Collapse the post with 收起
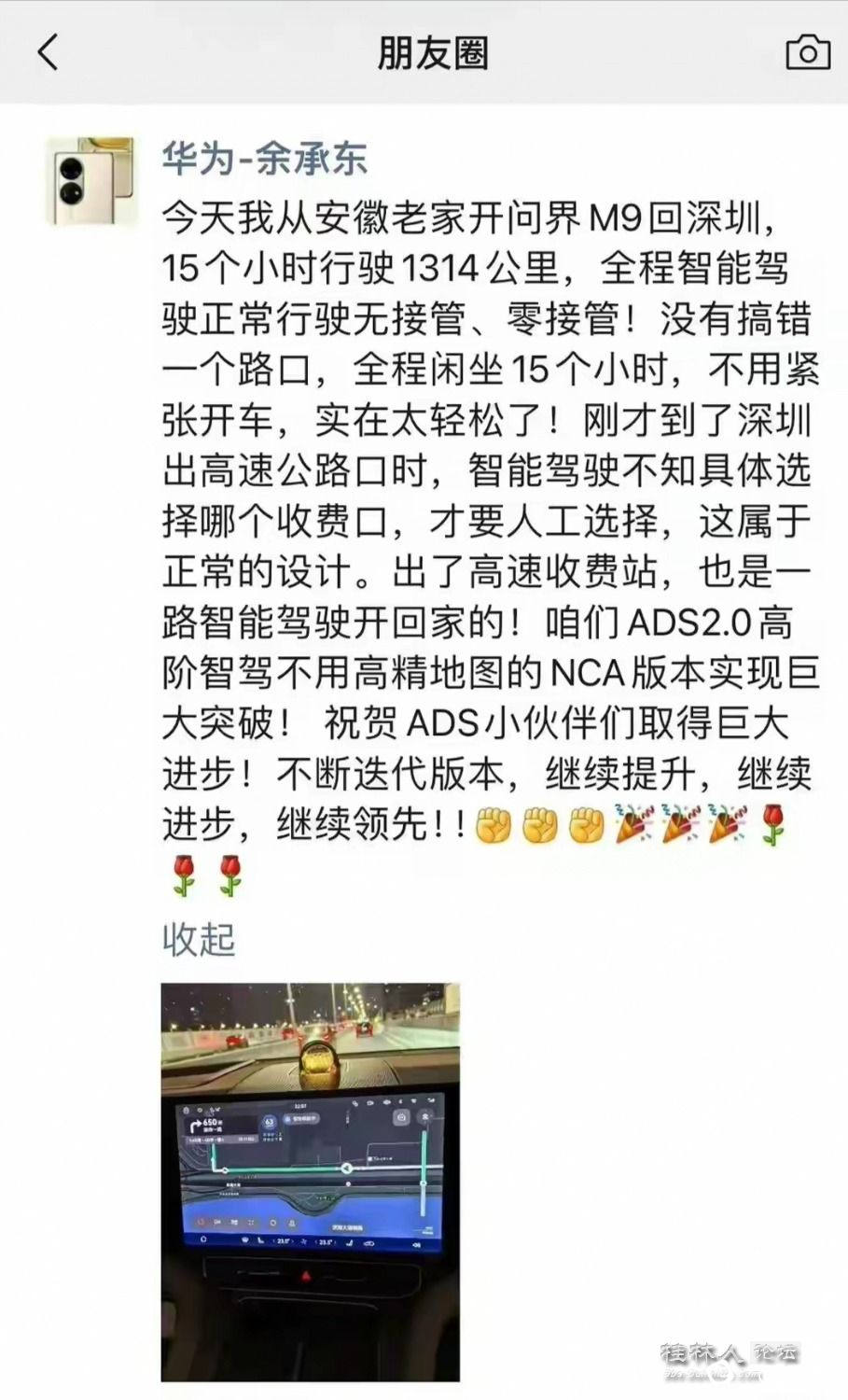The width and height of the screenshot is (848, 1400). click(198, 939)
